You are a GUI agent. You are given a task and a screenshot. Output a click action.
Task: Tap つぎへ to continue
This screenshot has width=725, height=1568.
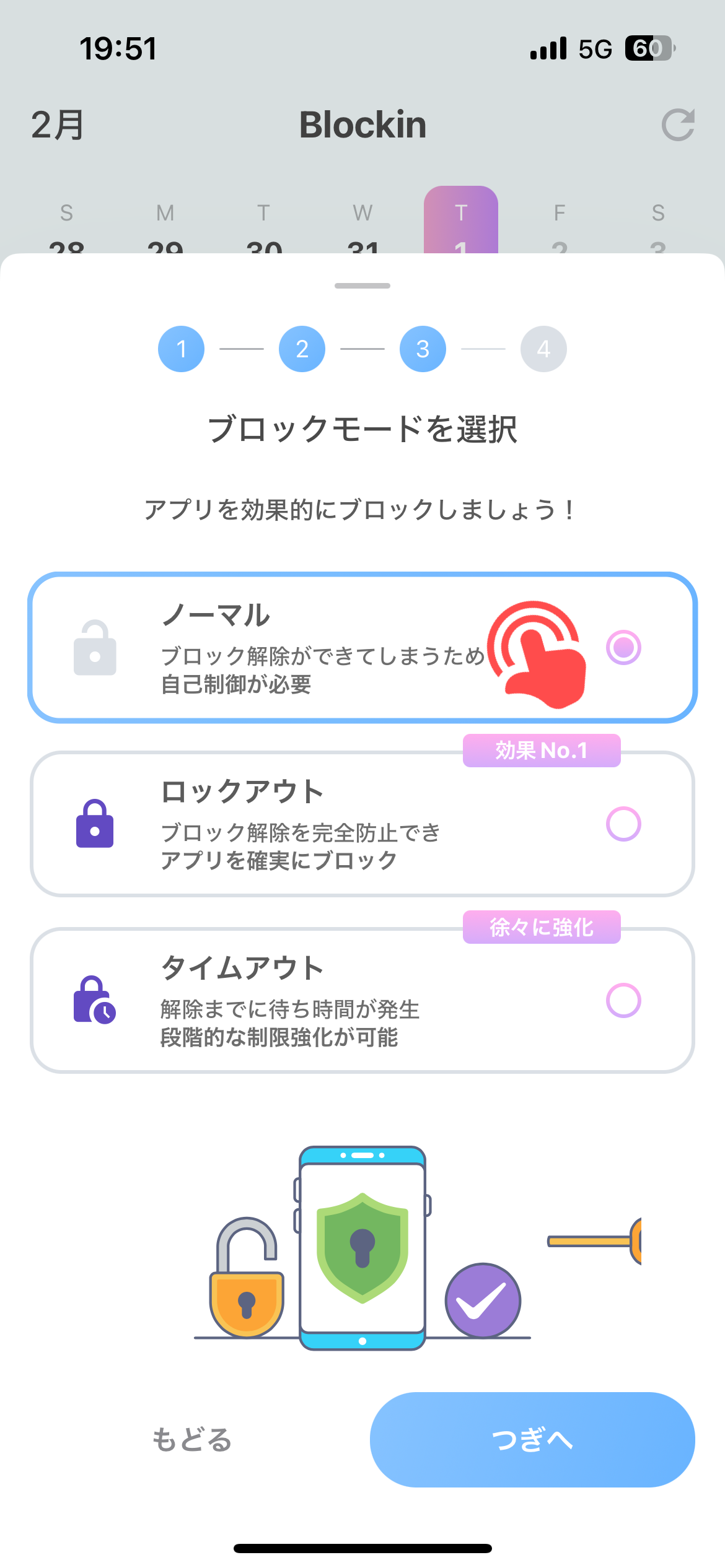(532, 1440)
